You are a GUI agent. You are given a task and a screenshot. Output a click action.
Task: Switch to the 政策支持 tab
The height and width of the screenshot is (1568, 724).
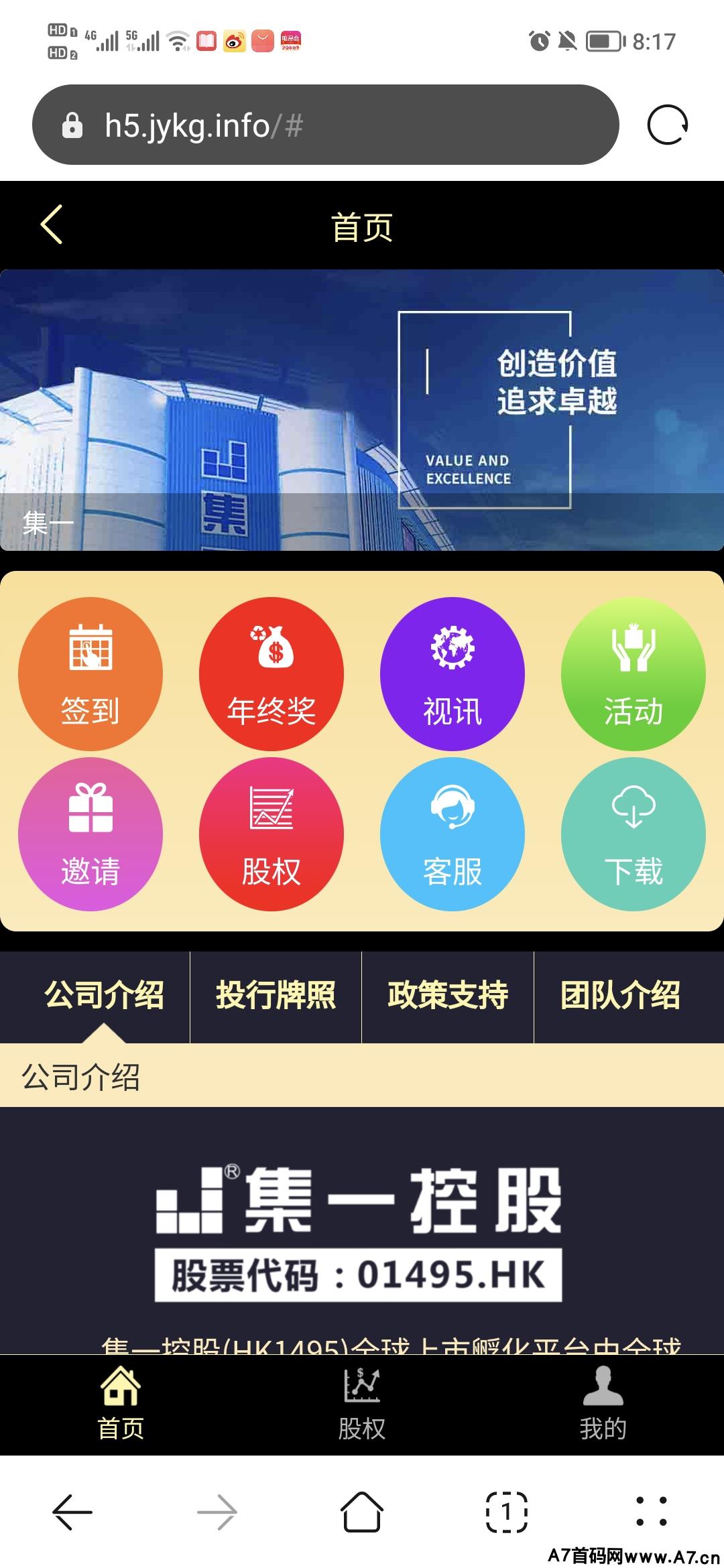448,996
